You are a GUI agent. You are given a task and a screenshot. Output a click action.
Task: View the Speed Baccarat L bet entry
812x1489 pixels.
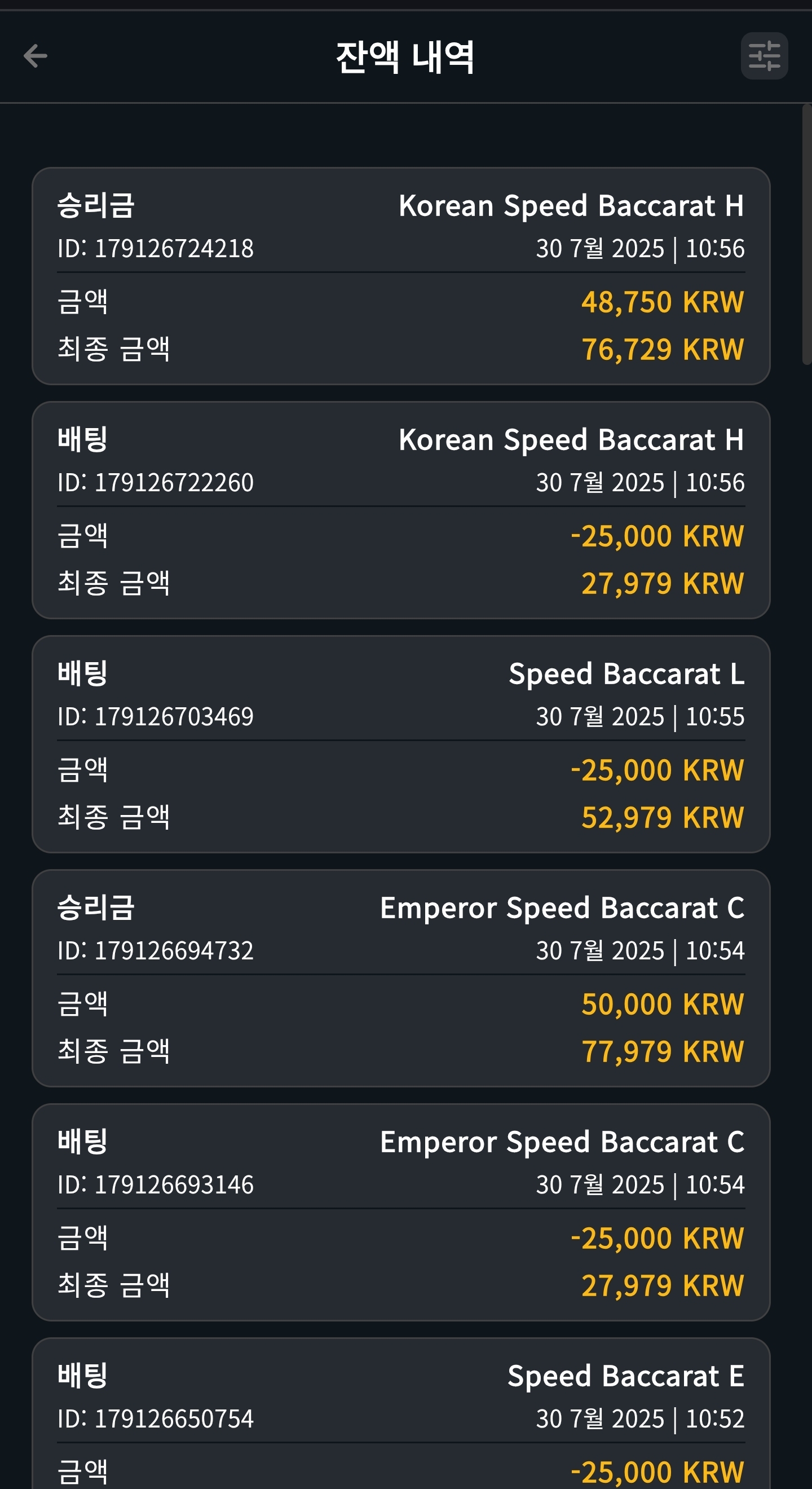coord(401,744)
